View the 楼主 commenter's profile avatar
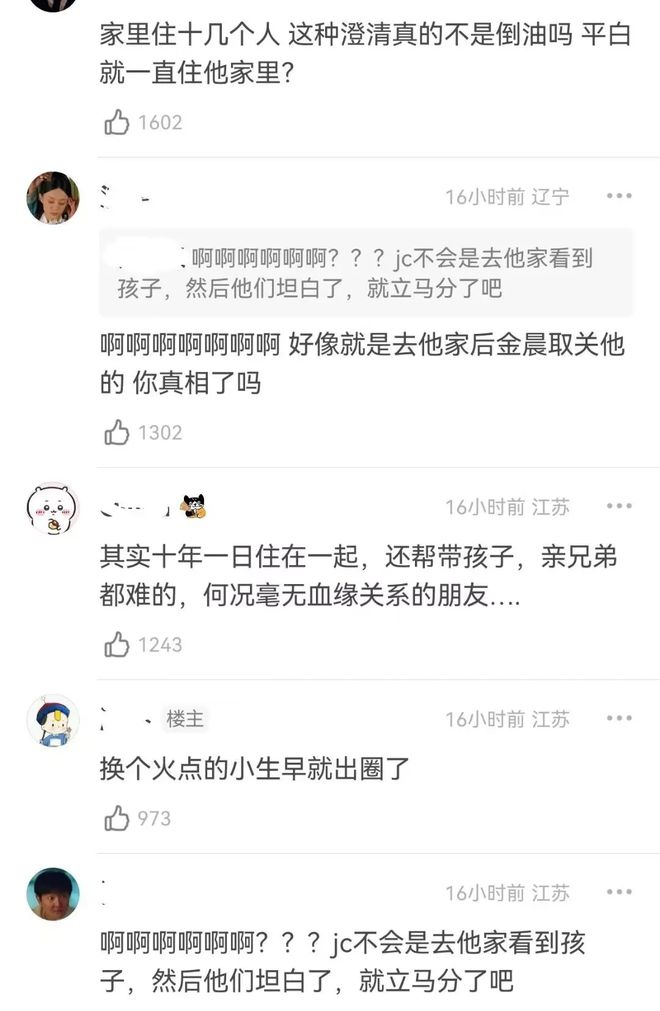 click(x=52, y=721)
